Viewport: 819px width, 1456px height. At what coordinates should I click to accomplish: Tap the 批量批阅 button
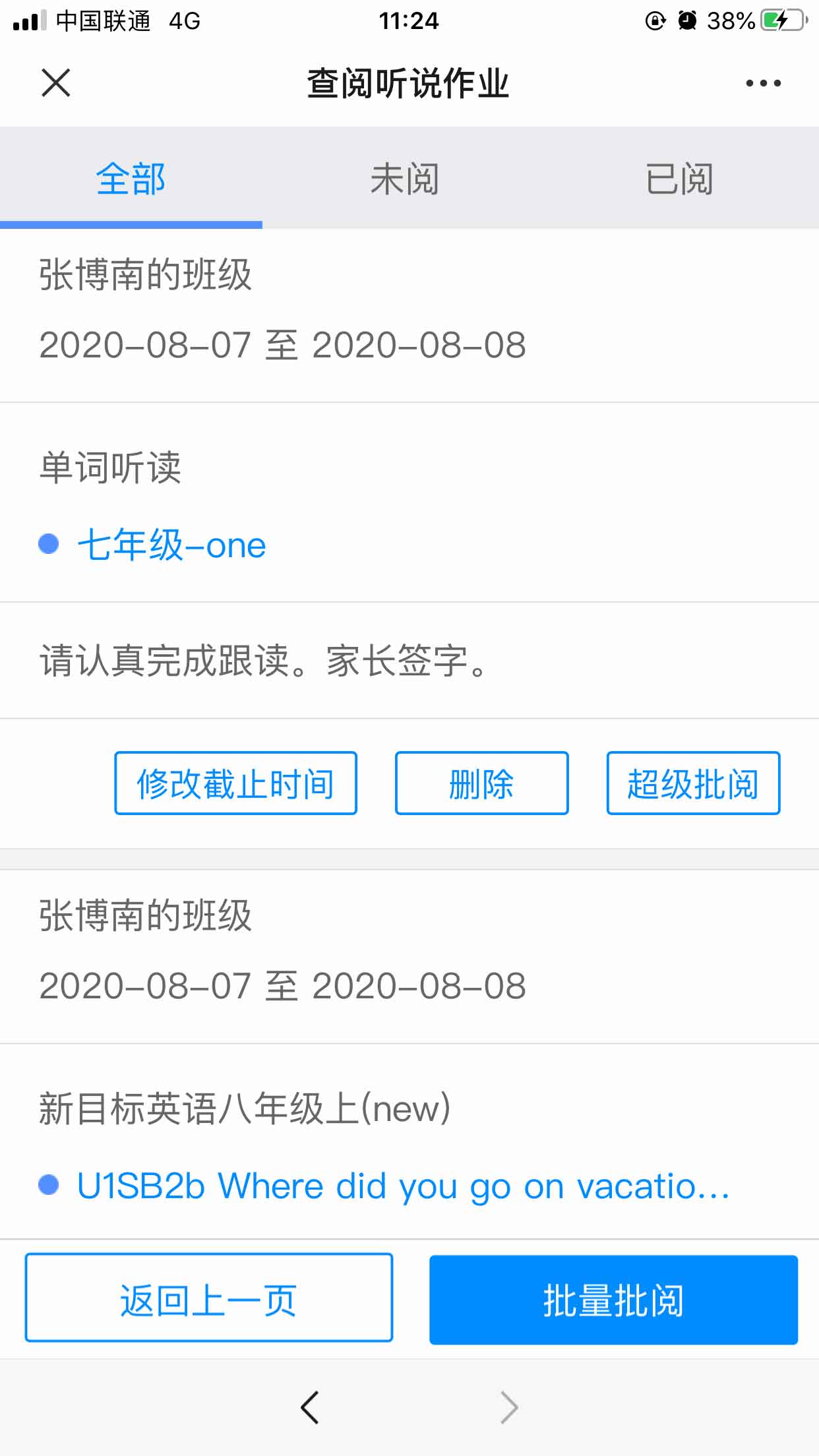click(613, 1300)
